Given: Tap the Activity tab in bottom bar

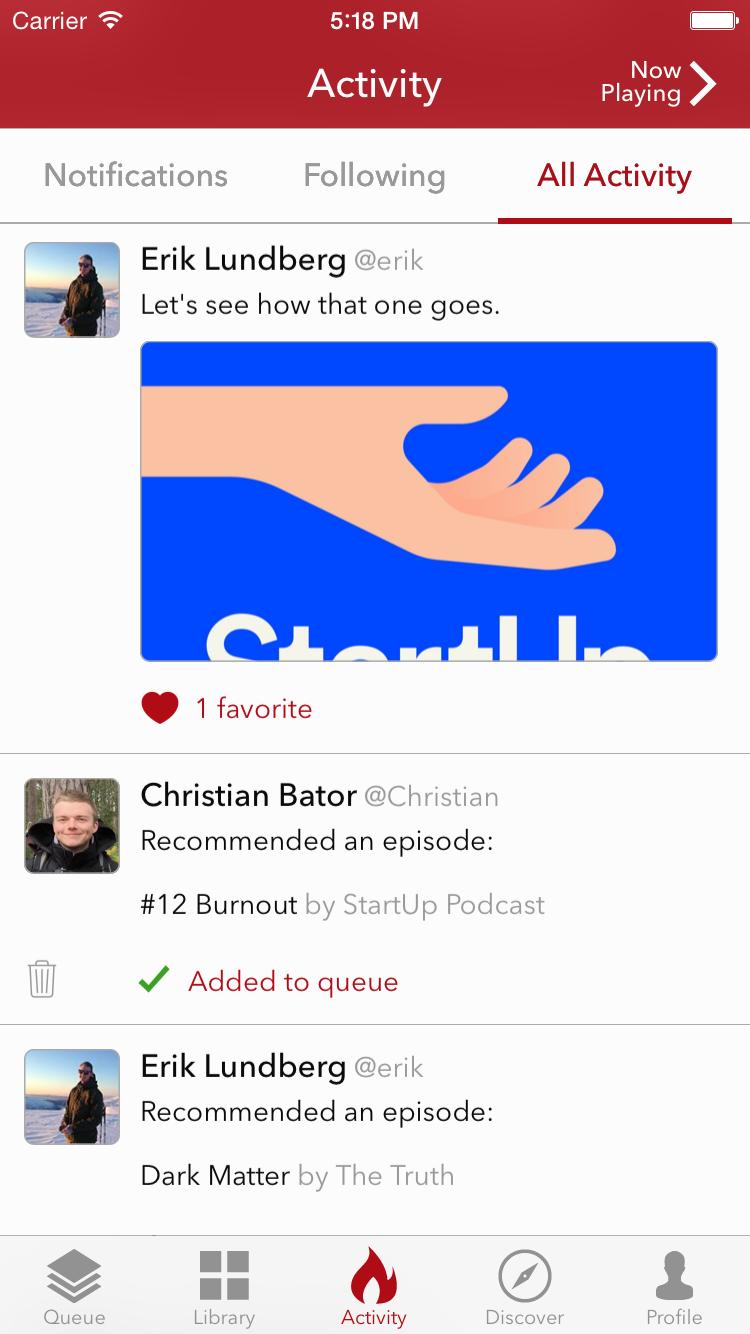Looking at the screenshot, I should (x=374, y=1288).
